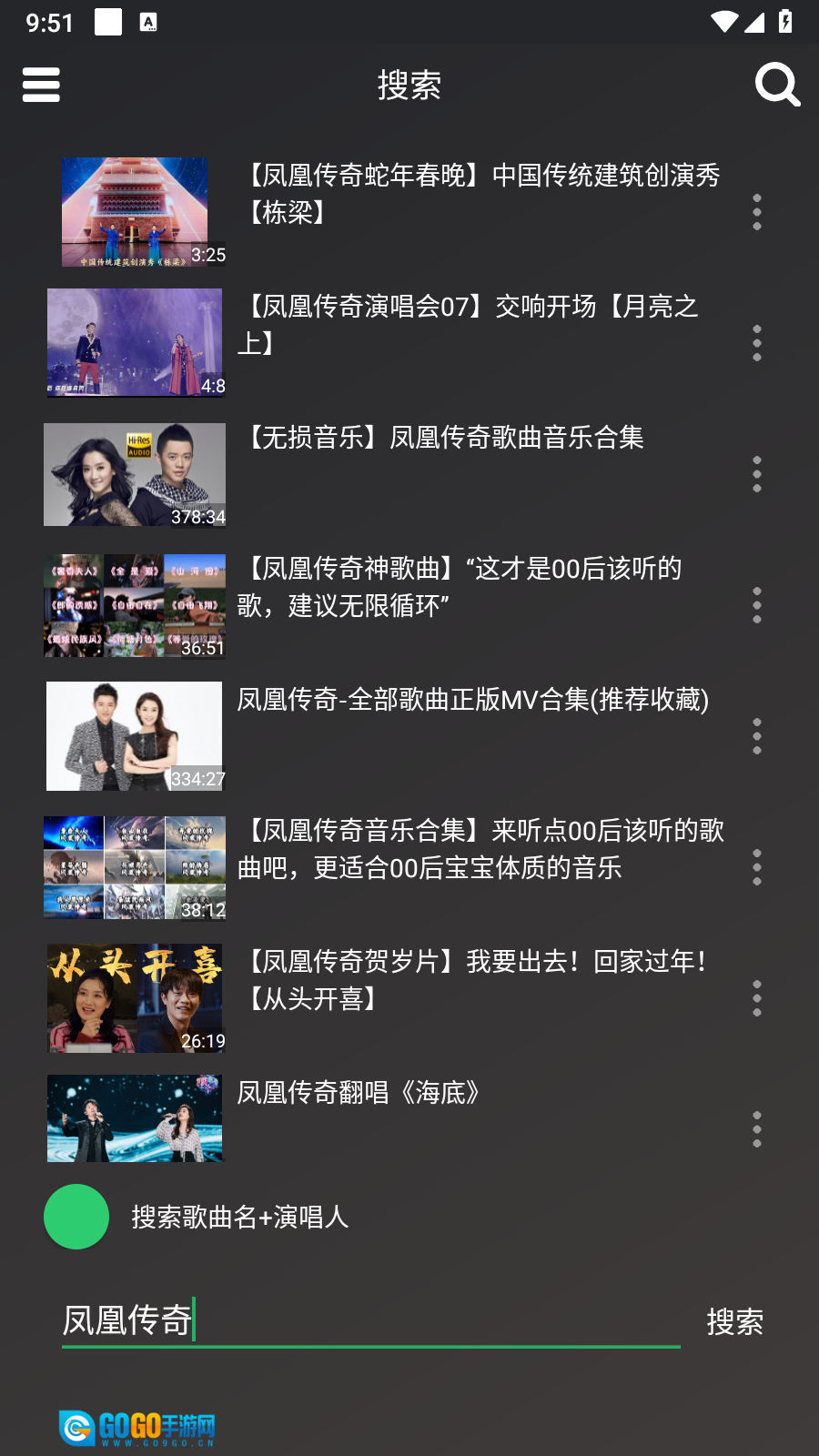The height and width of the screenshot is (1456, 819).
Task: Open the overflow menu for【无损音乐】合集
Action: [x=756, y=474]
